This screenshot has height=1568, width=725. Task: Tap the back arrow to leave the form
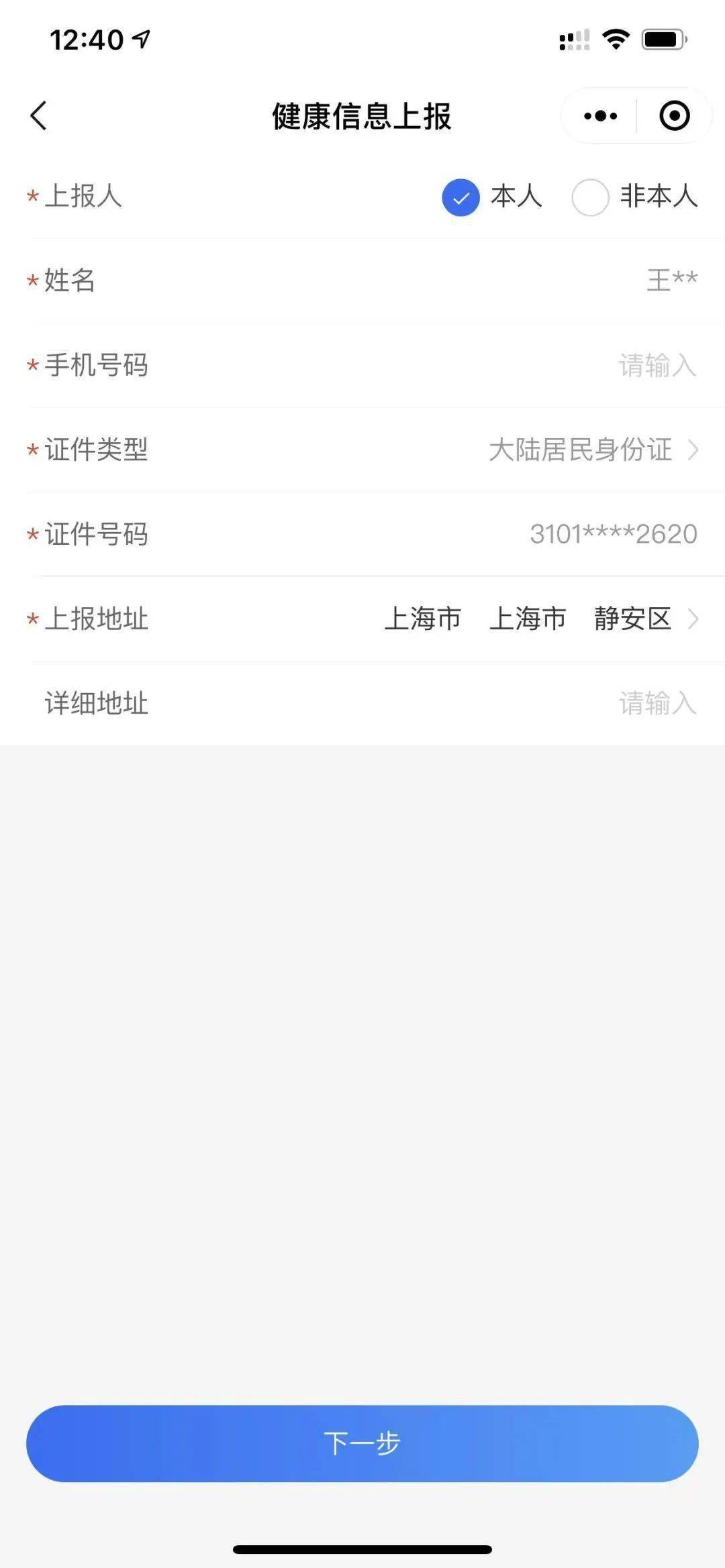point(38,115)
